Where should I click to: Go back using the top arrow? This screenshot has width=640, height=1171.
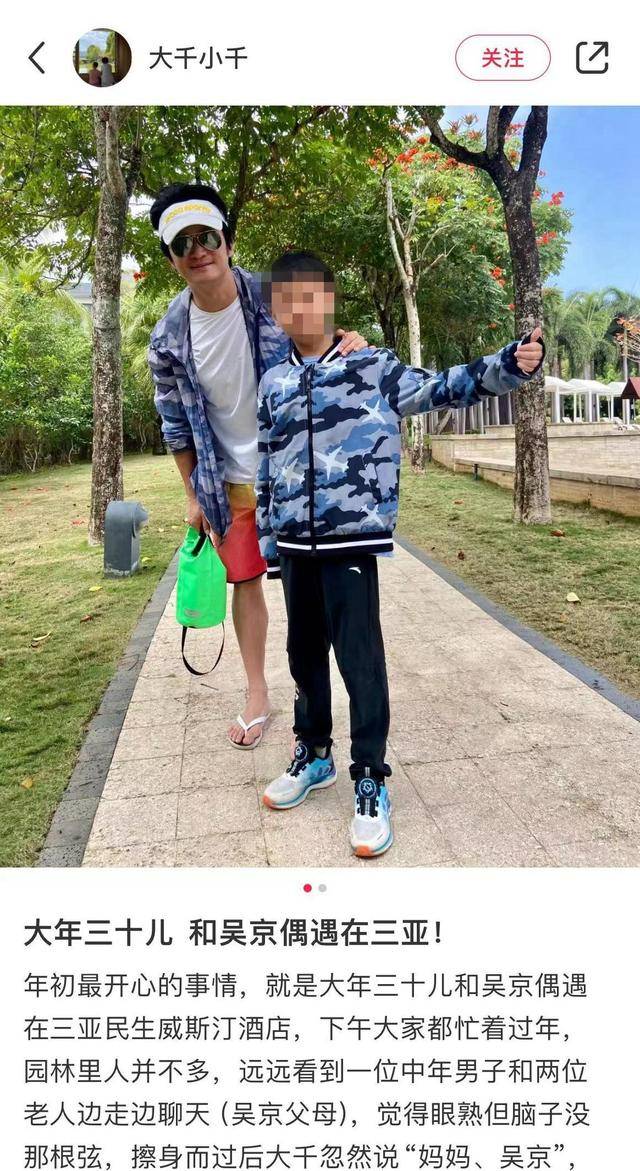click(37, 58)
